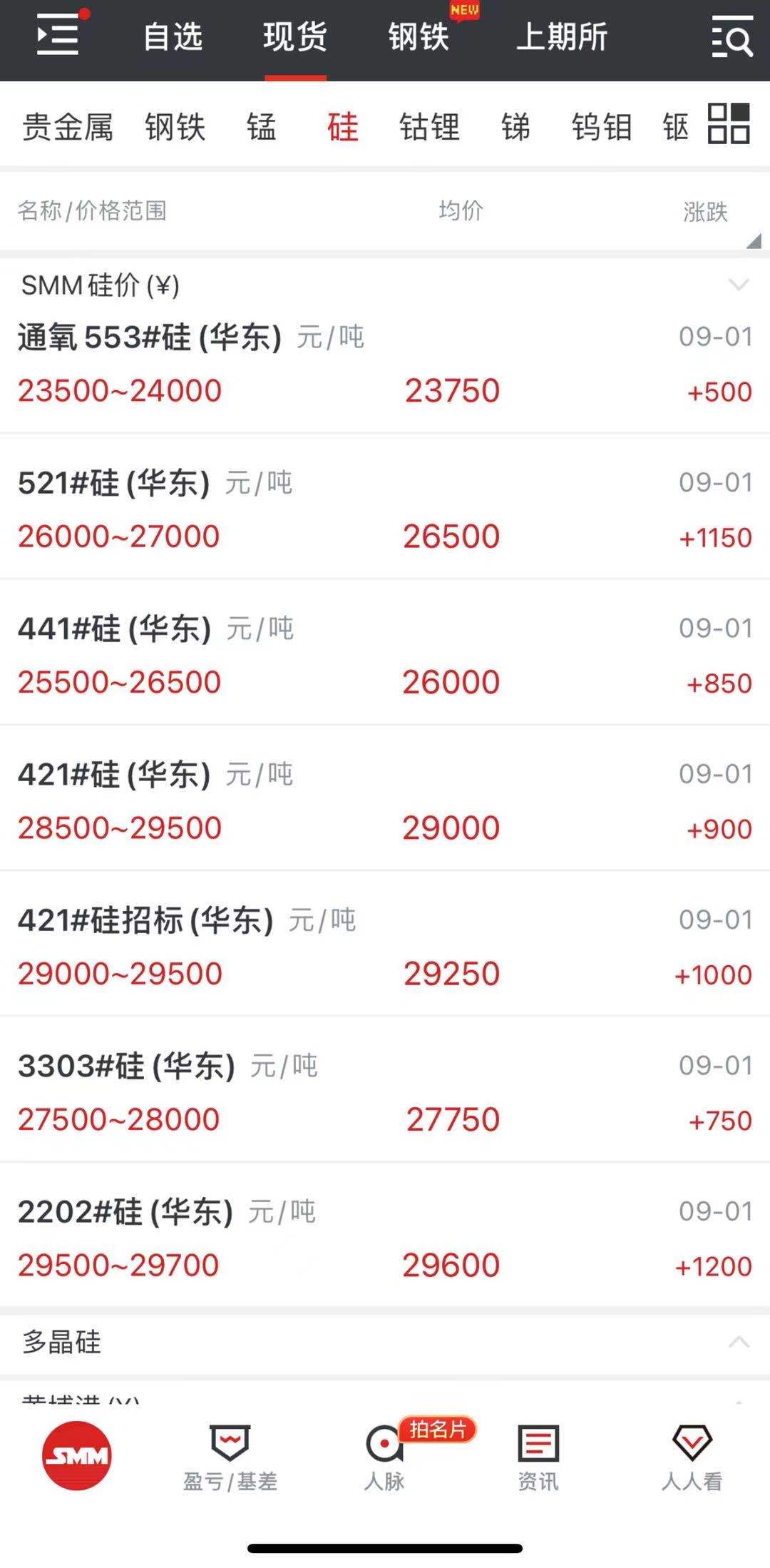This screenshot has width=770, height=1568.
Task: Open the 421#硅招标 (华东) row
Action: click(385, 946)
